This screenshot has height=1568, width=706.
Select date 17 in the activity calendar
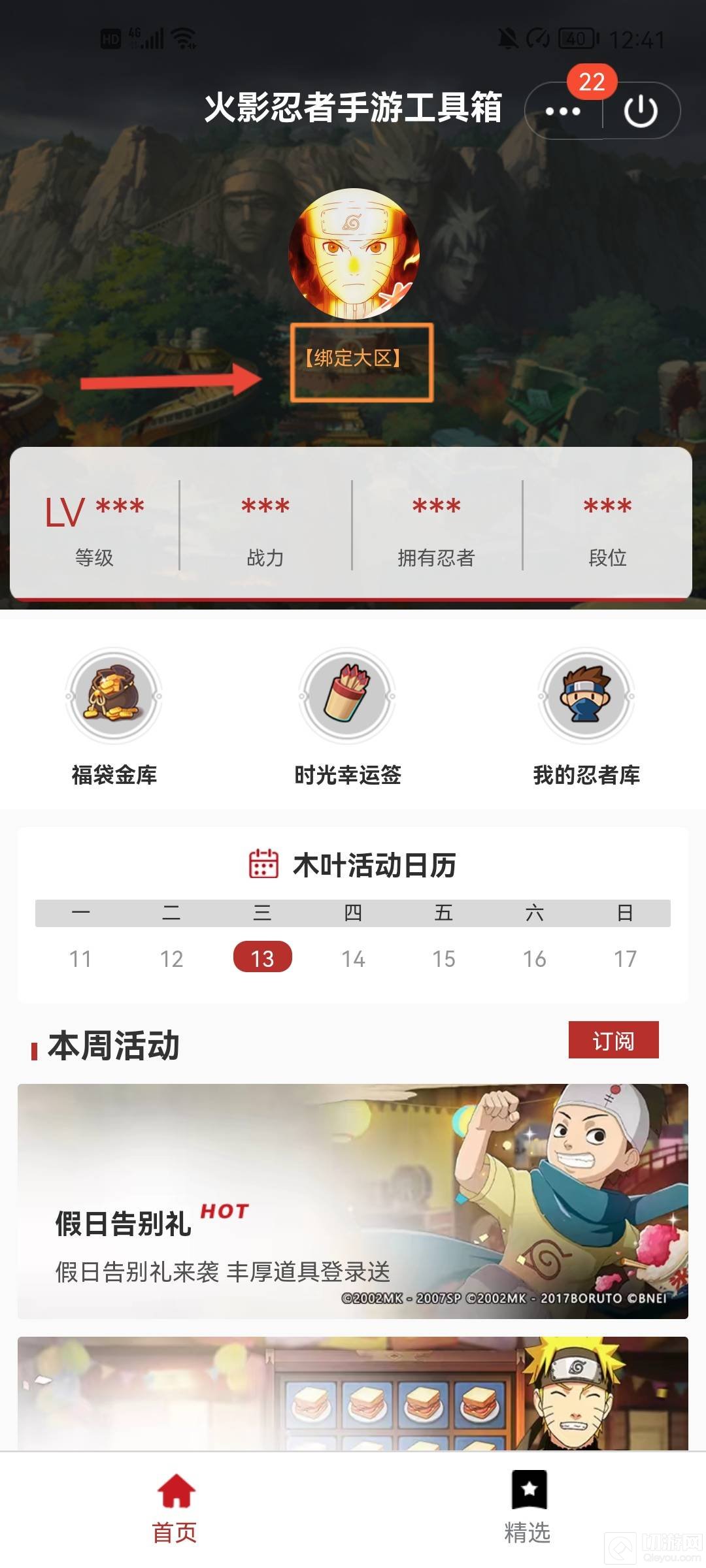tap(625, 958)
